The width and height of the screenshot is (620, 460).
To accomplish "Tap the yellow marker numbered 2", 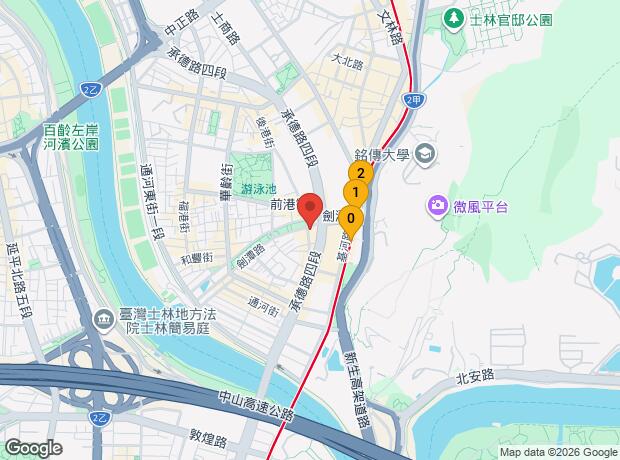I will [360, 173].
